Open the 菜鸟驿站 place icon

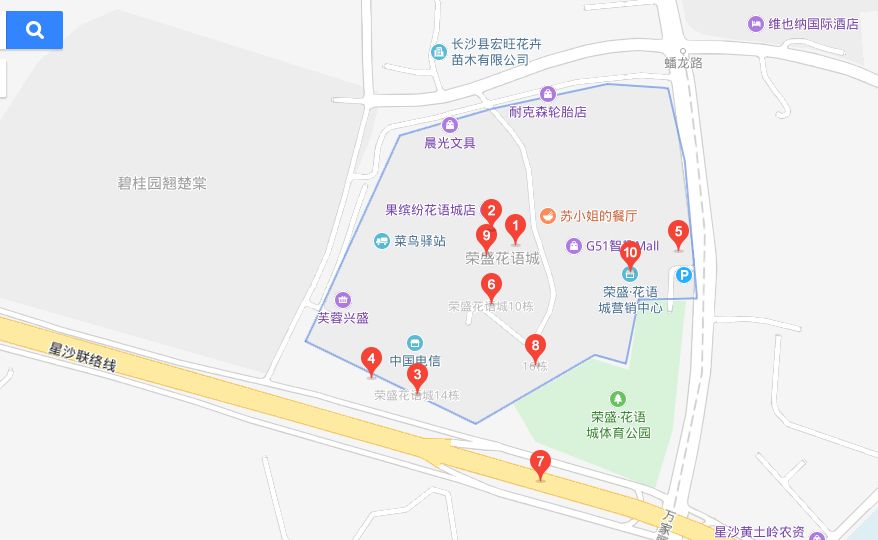tap(381, 241)
